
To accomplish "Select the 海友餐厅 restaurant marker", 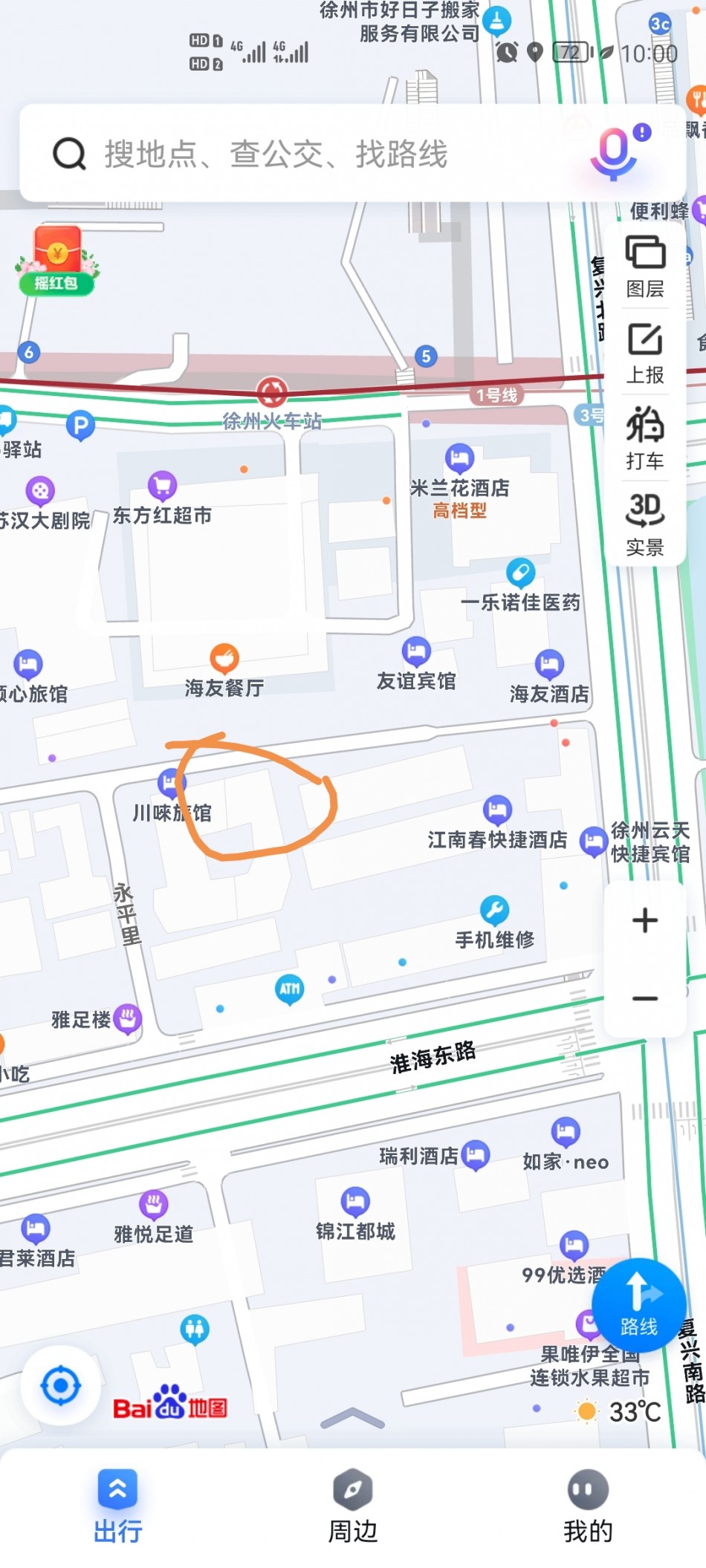I will [224, 658].
